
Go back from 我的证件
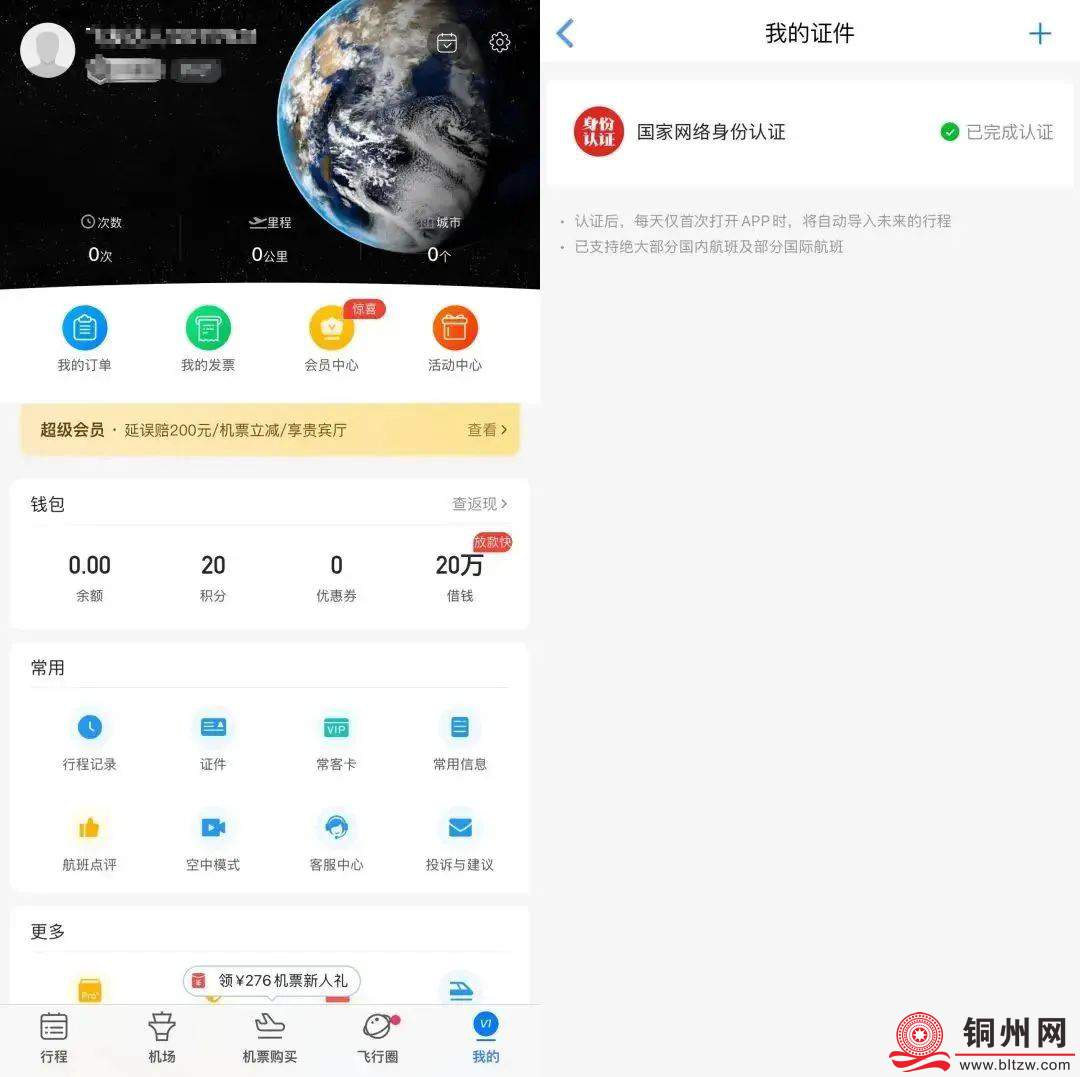pyautogui.click(x=565, y=33)
